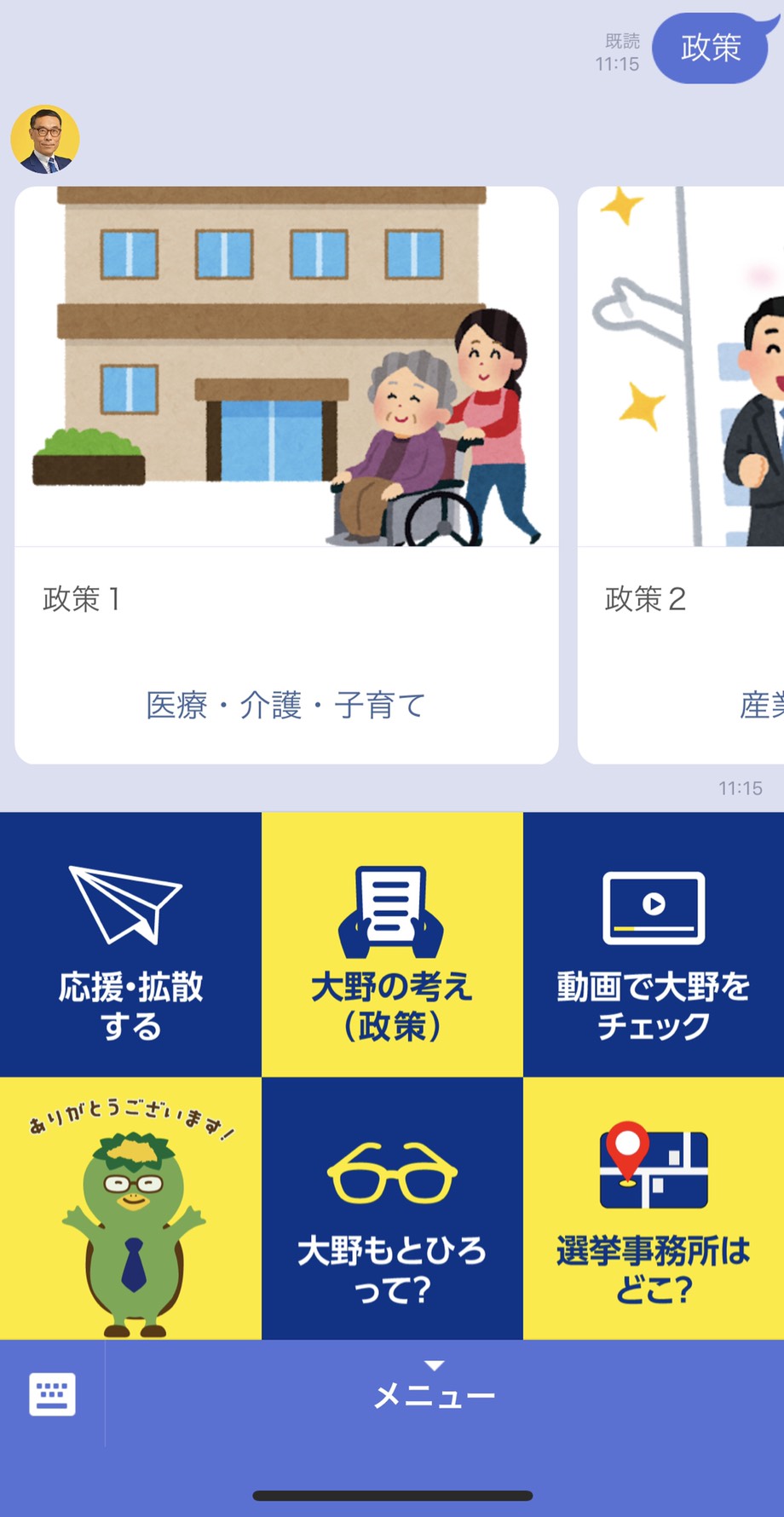784x1517 pixels.
Task: Find 選挙事務所はどこ? tile
Action: [654, 1208]
